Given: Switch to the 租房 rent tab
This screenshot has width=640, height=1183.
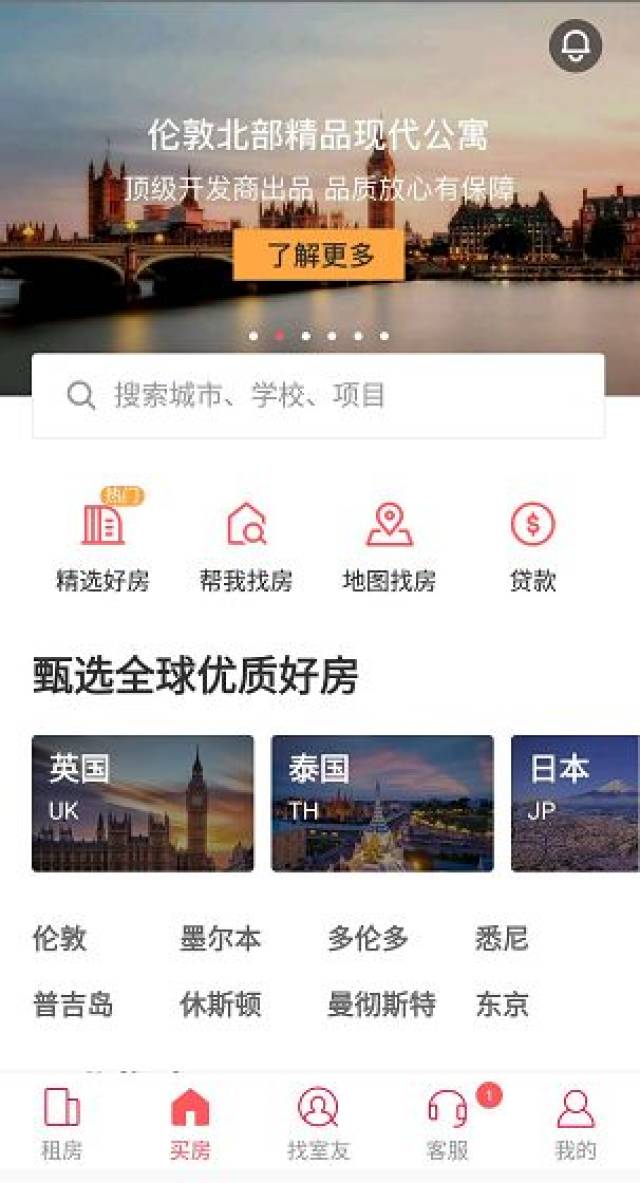Looking at the screenshot, I should pos(61,1124).
